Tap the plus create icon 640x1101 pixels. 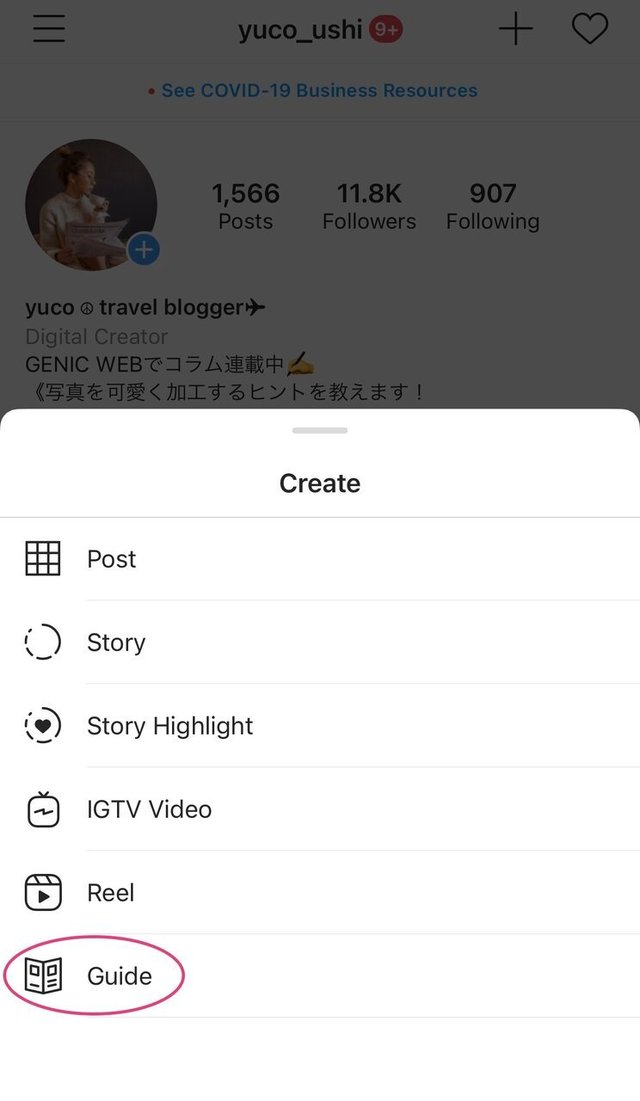coord(516,29)
